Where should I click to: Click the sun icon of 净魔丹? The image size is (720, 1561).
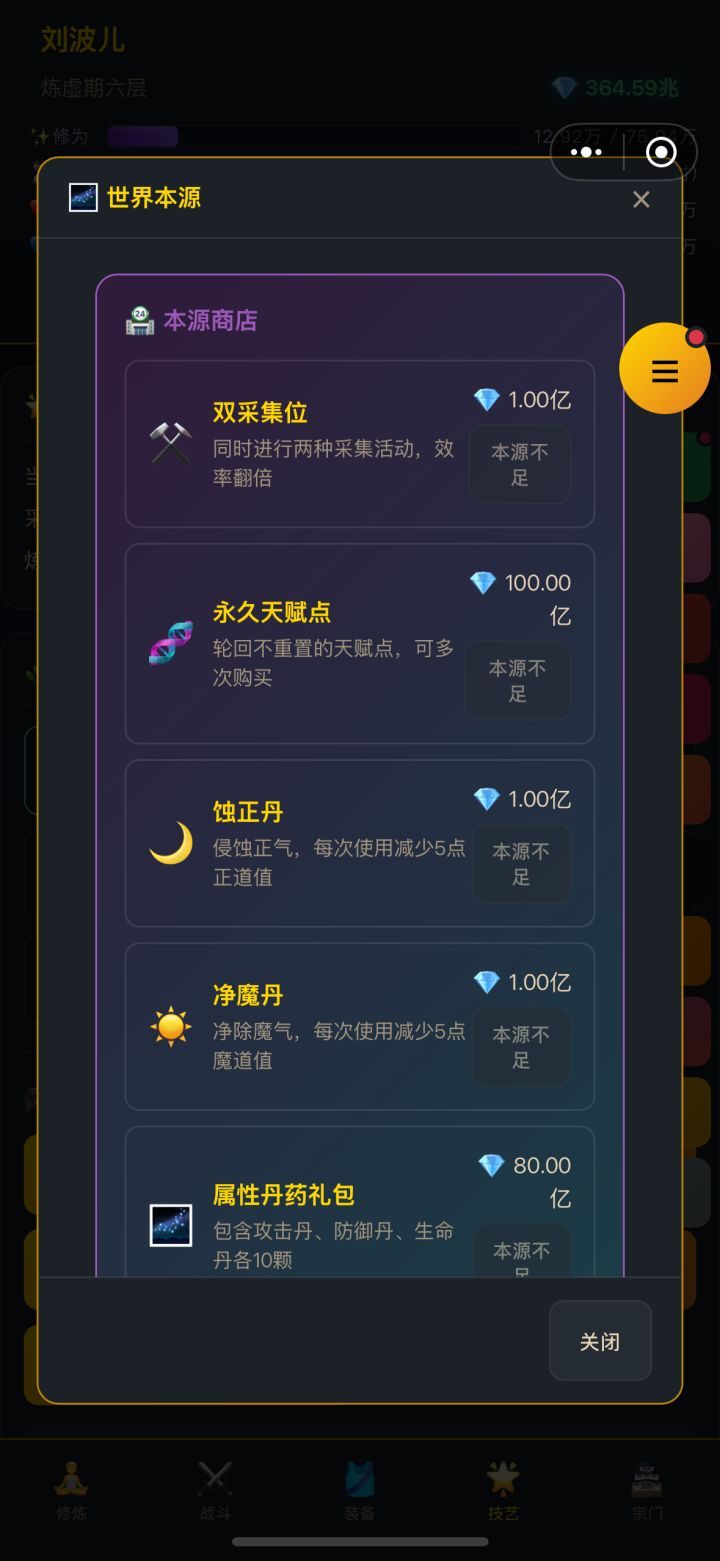tap(170, 1028)
